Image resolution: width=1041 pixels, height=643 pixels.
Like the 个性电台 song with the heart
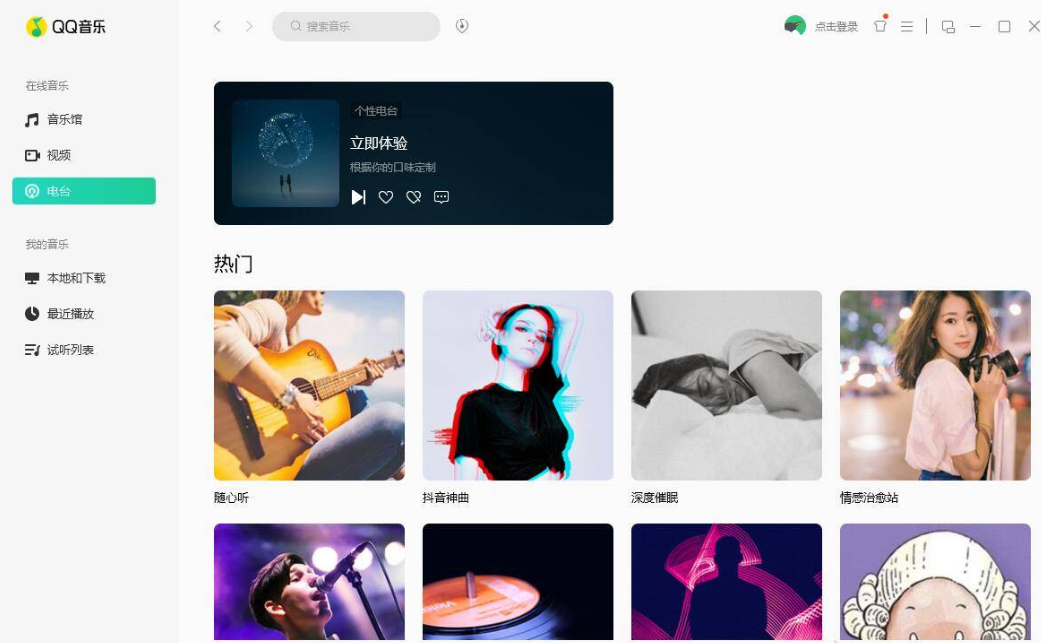pyautogui.click(x=386, y=197)
